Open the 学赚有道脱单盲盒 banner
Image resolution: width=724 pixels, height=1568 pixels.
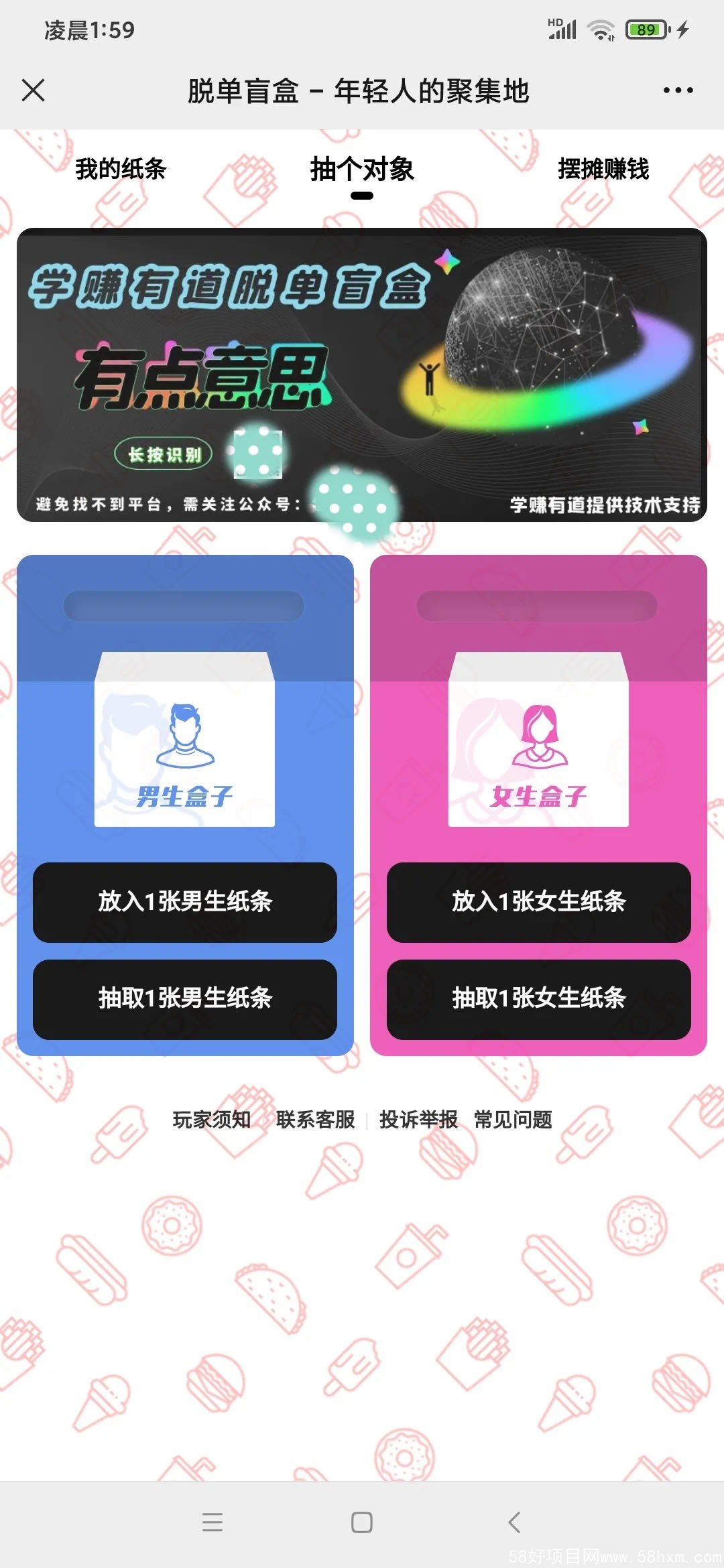point(362,375)
